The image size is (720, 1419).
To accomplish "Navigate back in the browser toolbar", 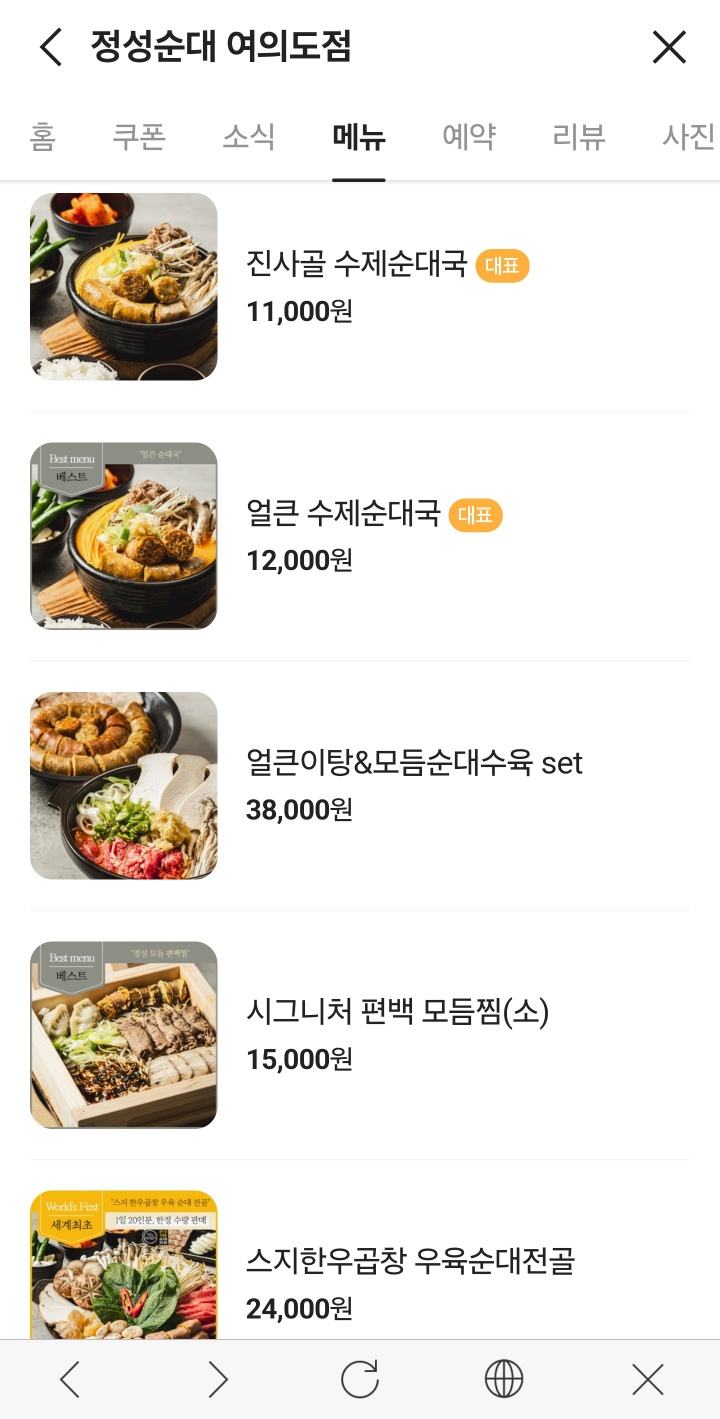I will coord(70,1380).
